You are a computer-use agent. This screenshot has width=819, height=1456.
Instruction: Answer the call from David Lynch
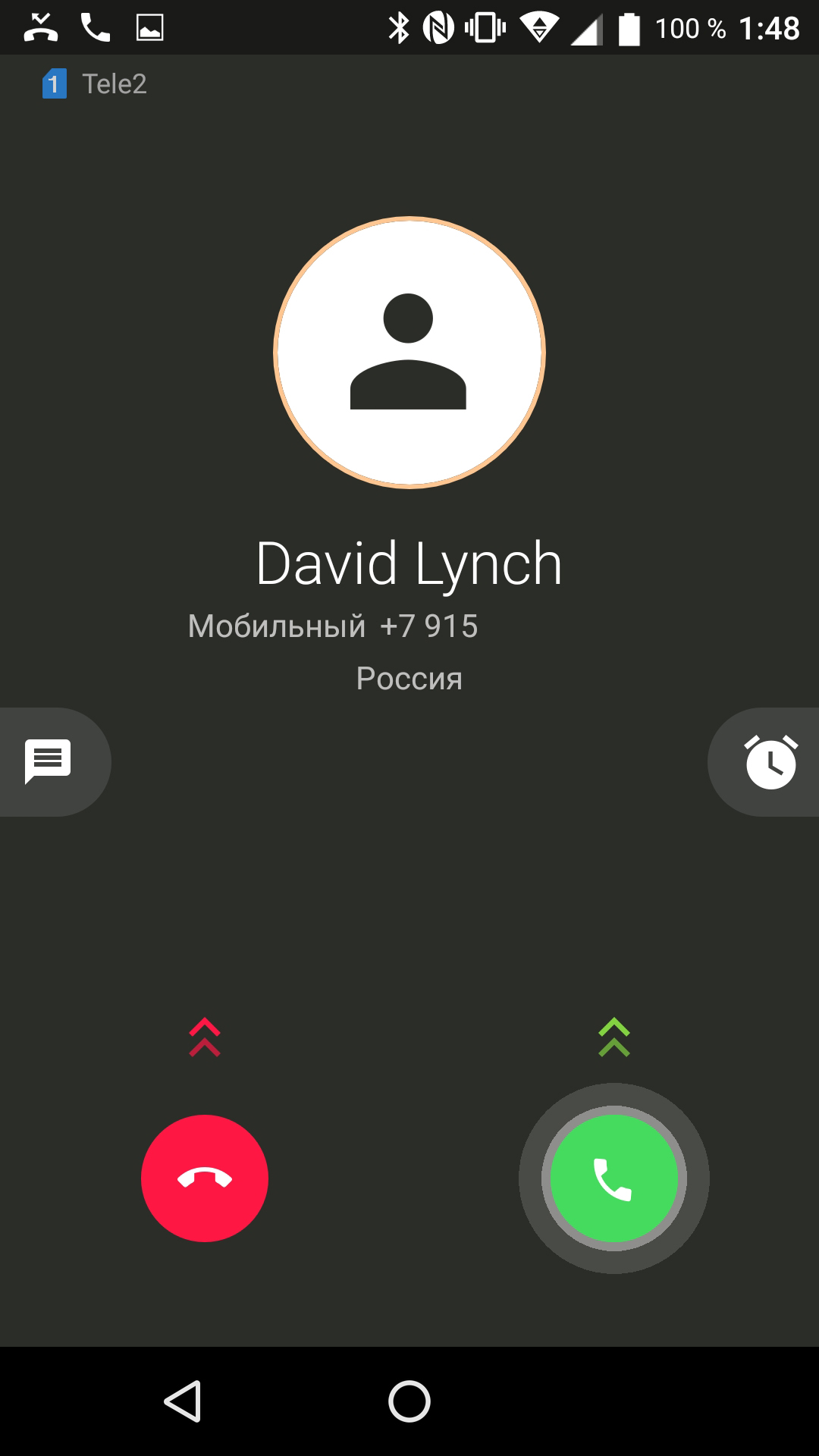(x=613, y=1178)
